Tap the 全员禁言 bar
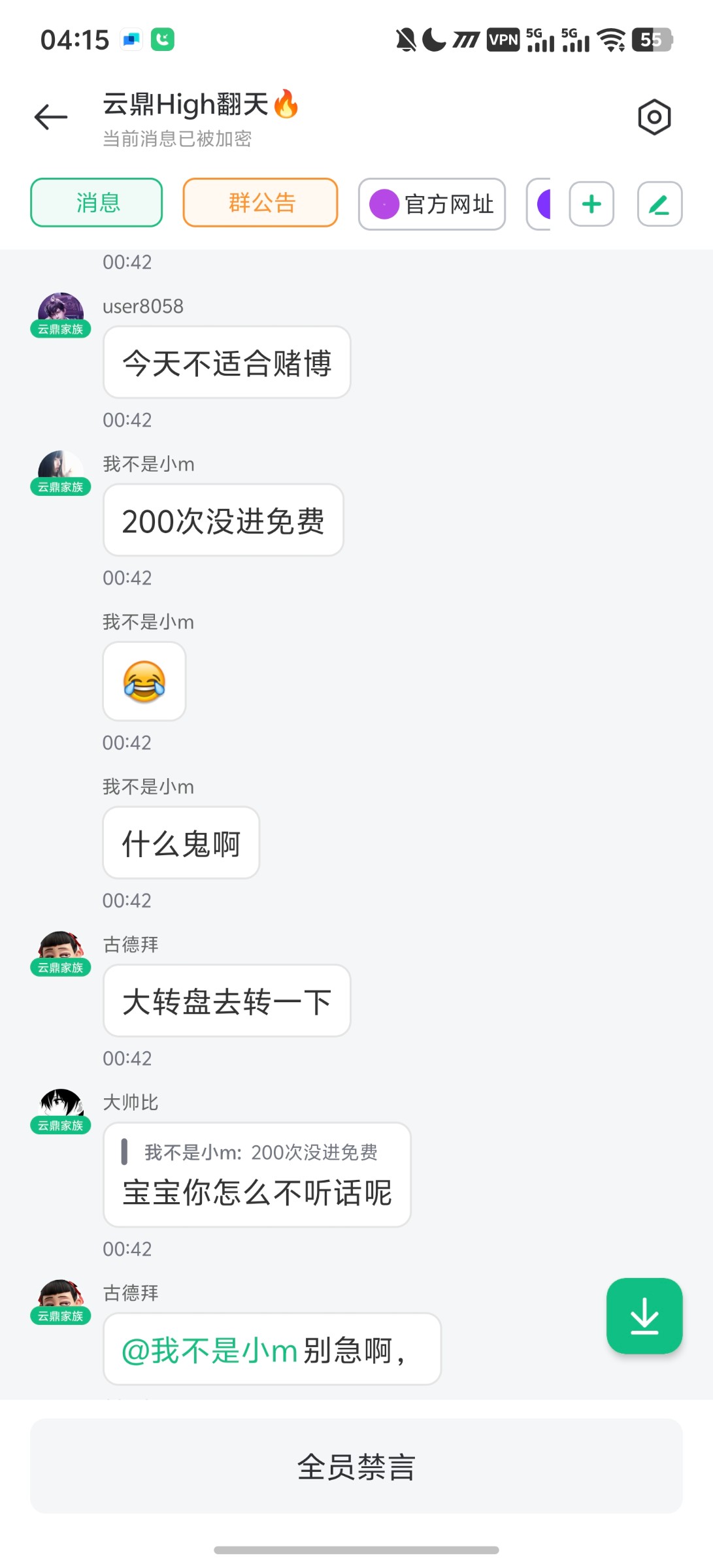713x1568 pixels. pos(356,1466)
